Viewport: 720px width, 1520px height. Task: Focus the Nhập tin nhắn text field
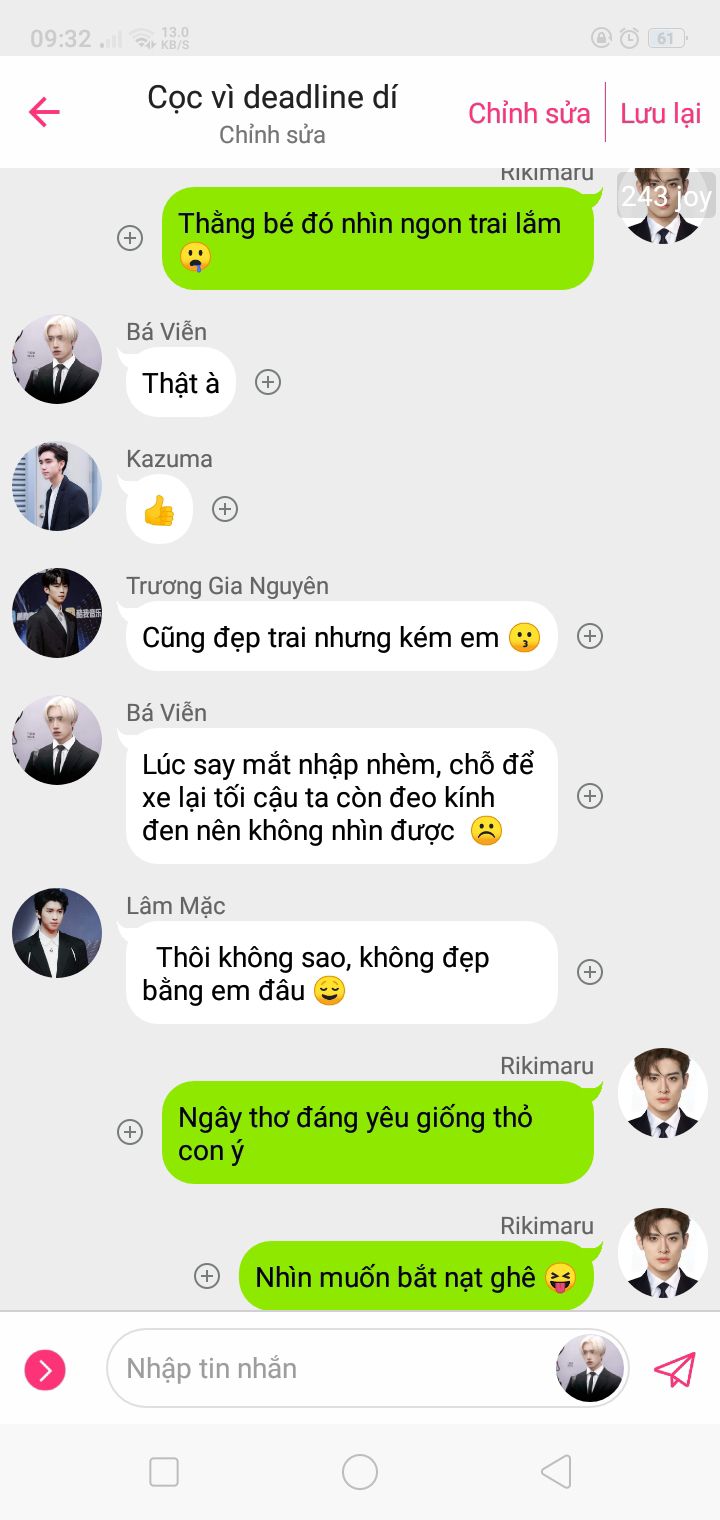pos(330,1368)
